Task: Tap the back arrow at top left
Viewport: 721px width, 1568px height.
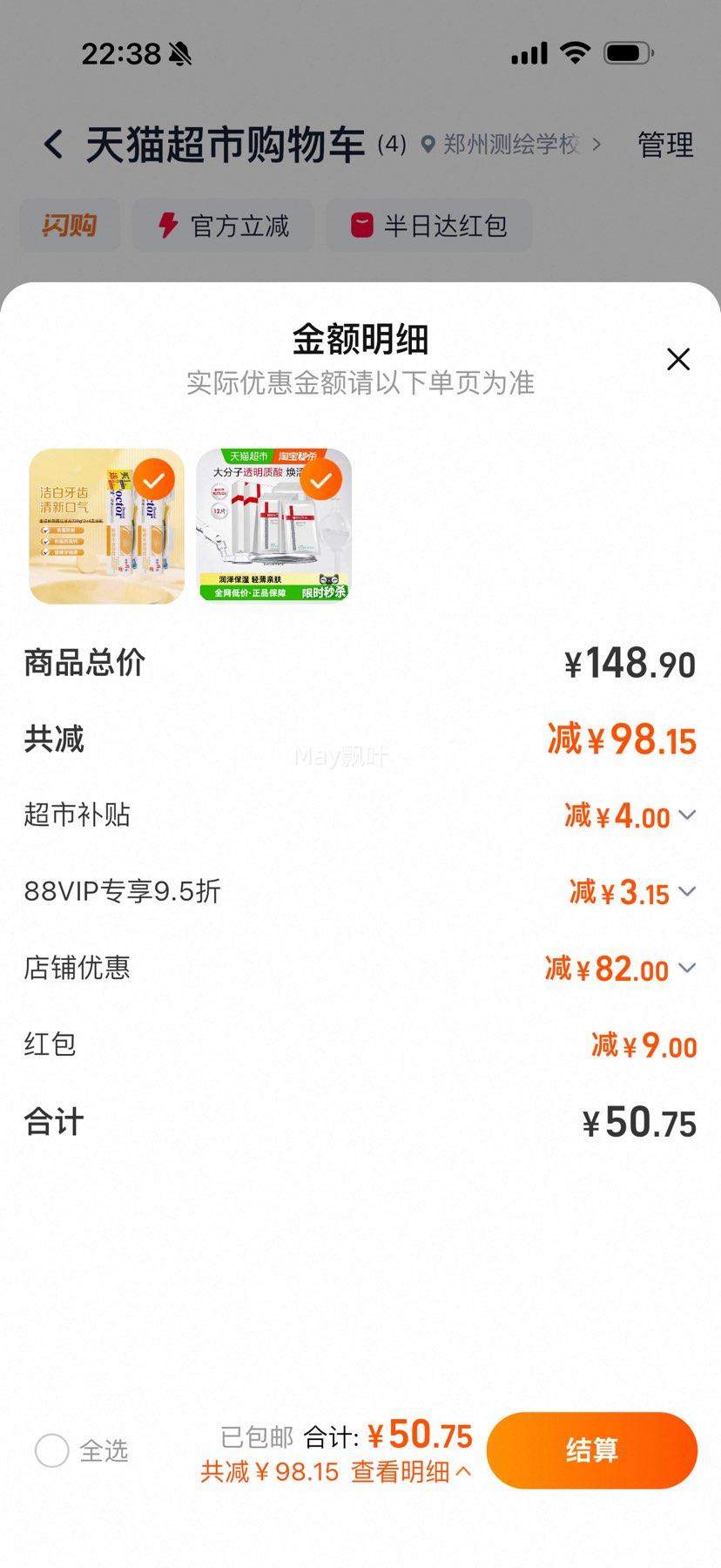Action: tap(54, 144)
